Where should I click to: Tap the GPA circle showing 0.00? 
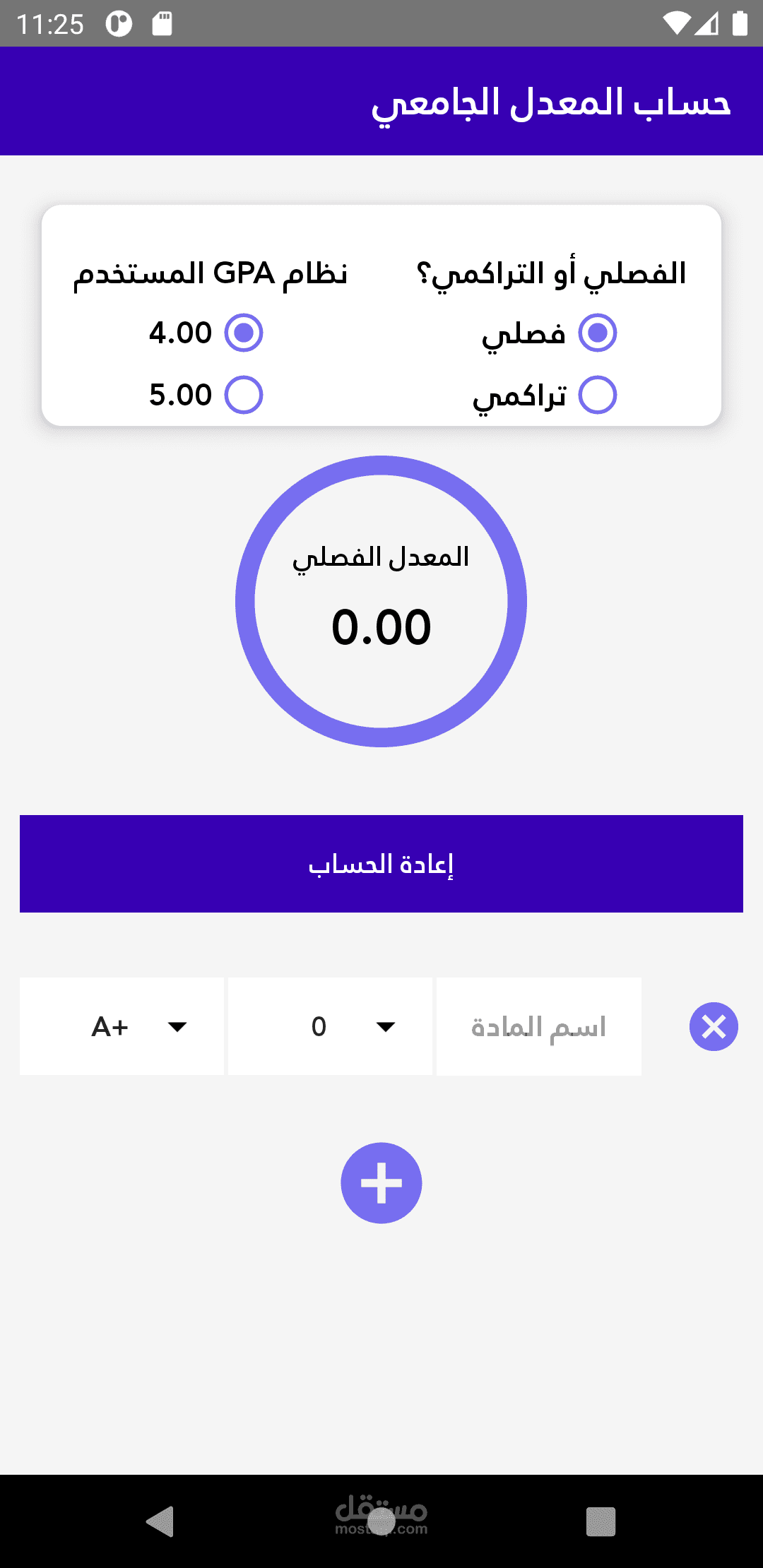tap(381, 600)
